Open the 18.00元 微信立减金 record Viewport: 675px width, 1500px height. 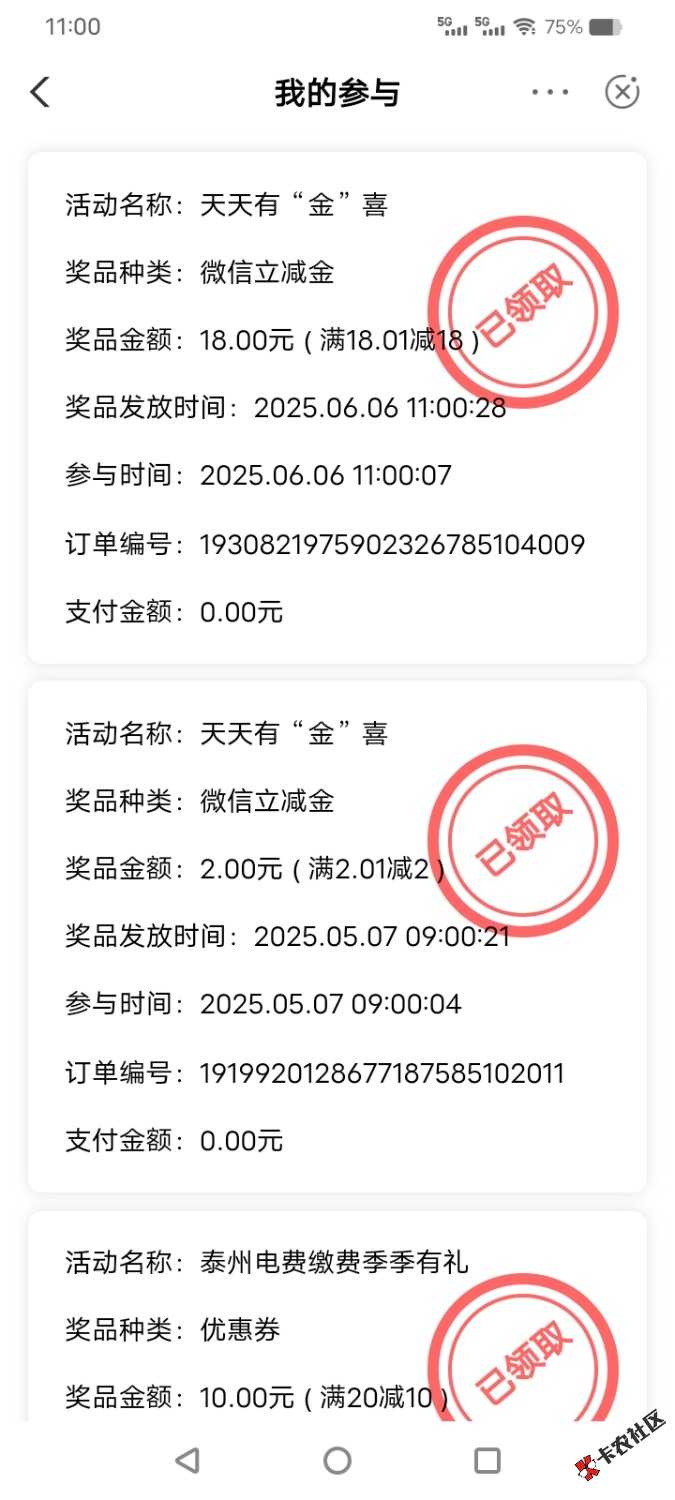tap(337, 408)
